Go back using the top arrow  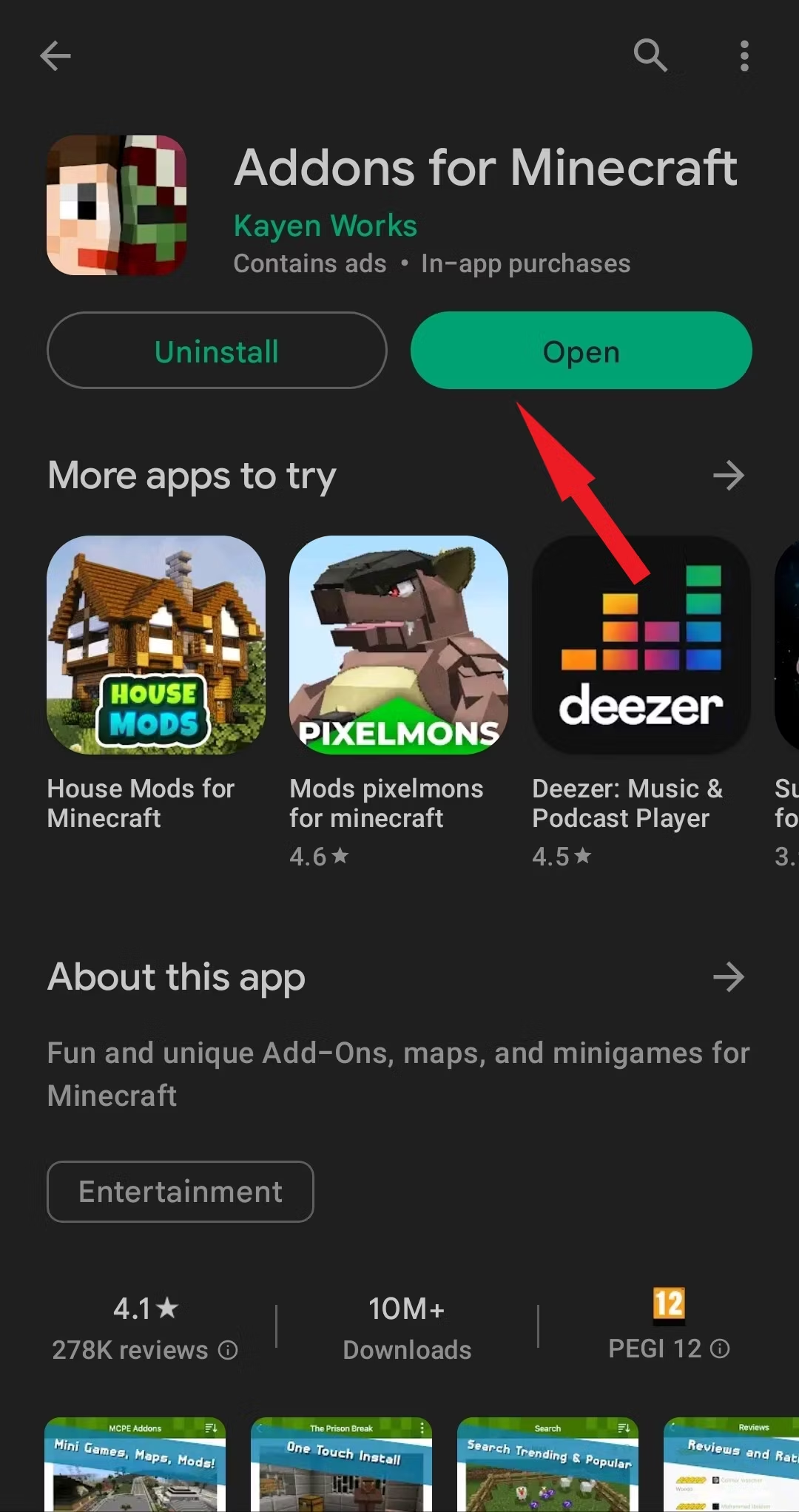[55, 55]
